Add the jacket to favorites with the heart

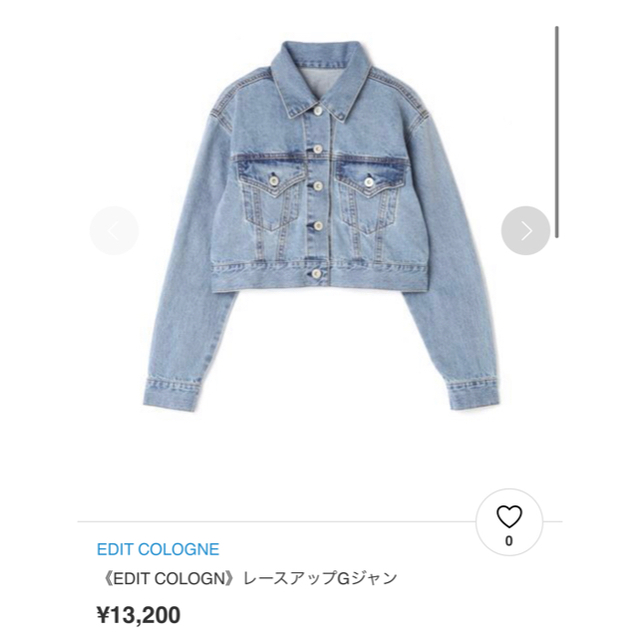(x=509, y=519)
